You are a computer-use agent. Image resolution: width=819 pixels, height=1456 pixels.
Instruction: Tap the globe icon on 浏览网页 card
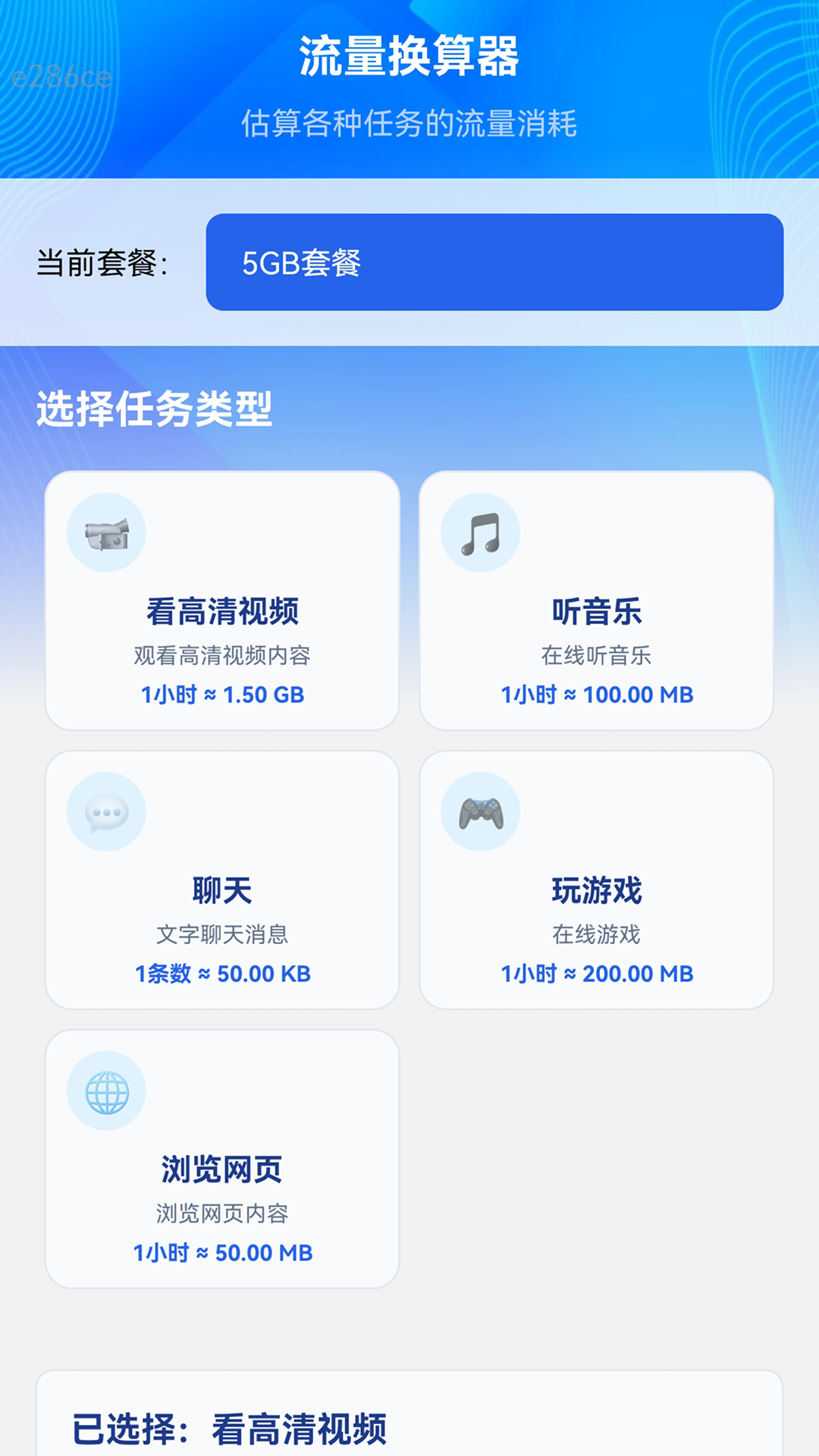click(106, 1090)
